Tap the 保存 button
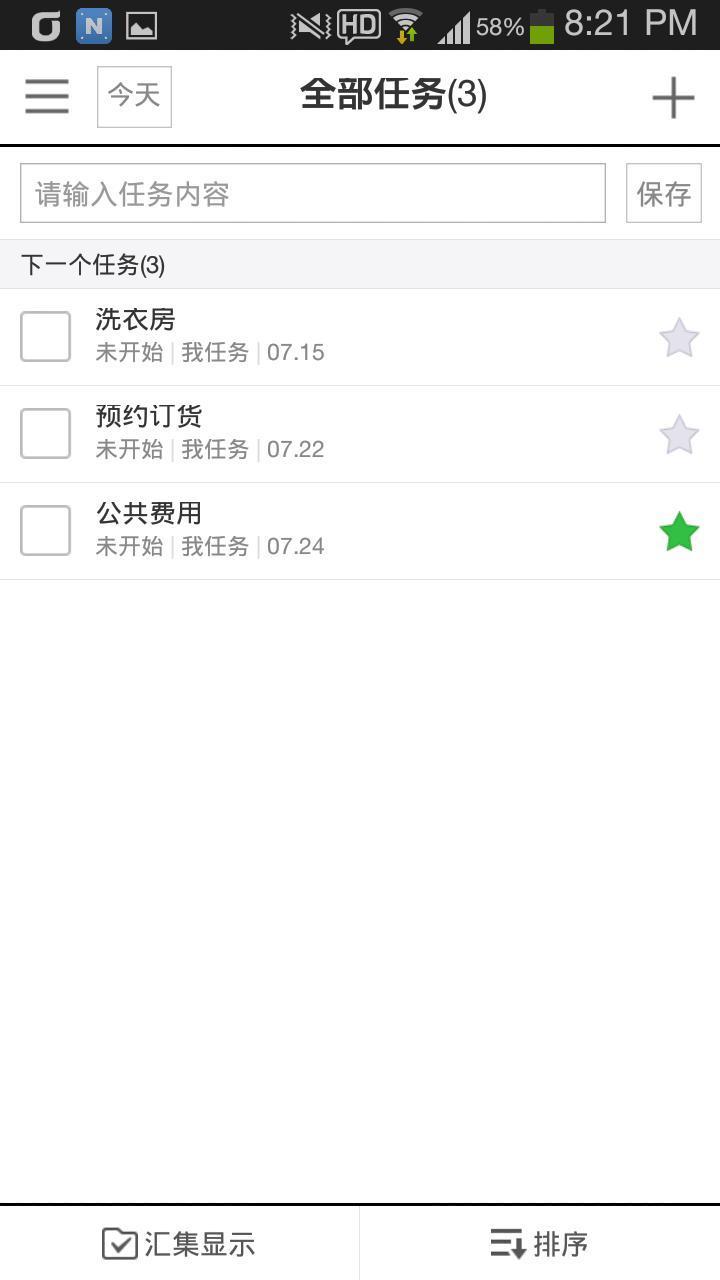 tap(663, 193)
